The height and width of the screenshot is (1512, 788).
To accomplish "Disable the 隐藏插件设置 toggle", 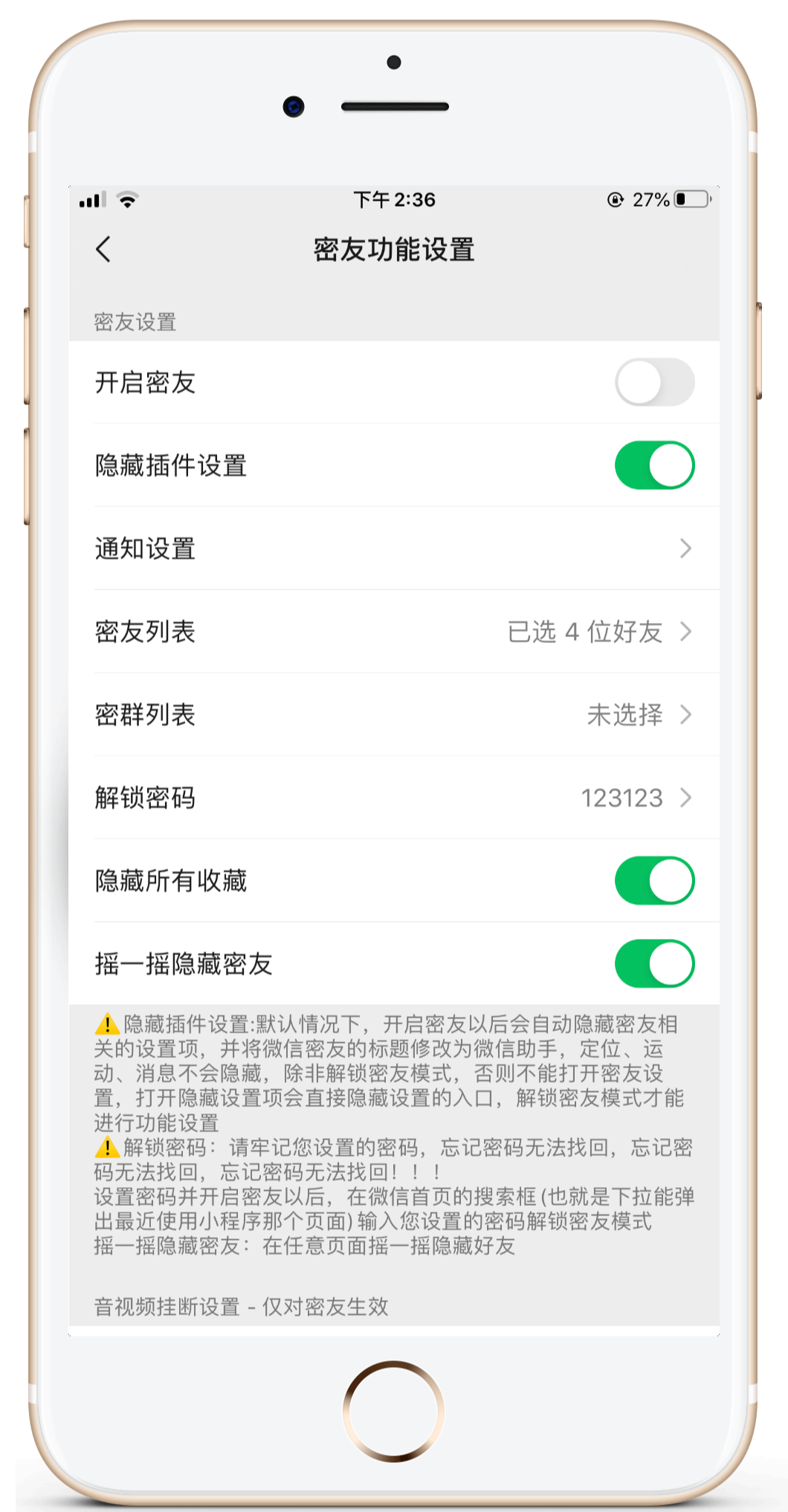I will point(654,466).
